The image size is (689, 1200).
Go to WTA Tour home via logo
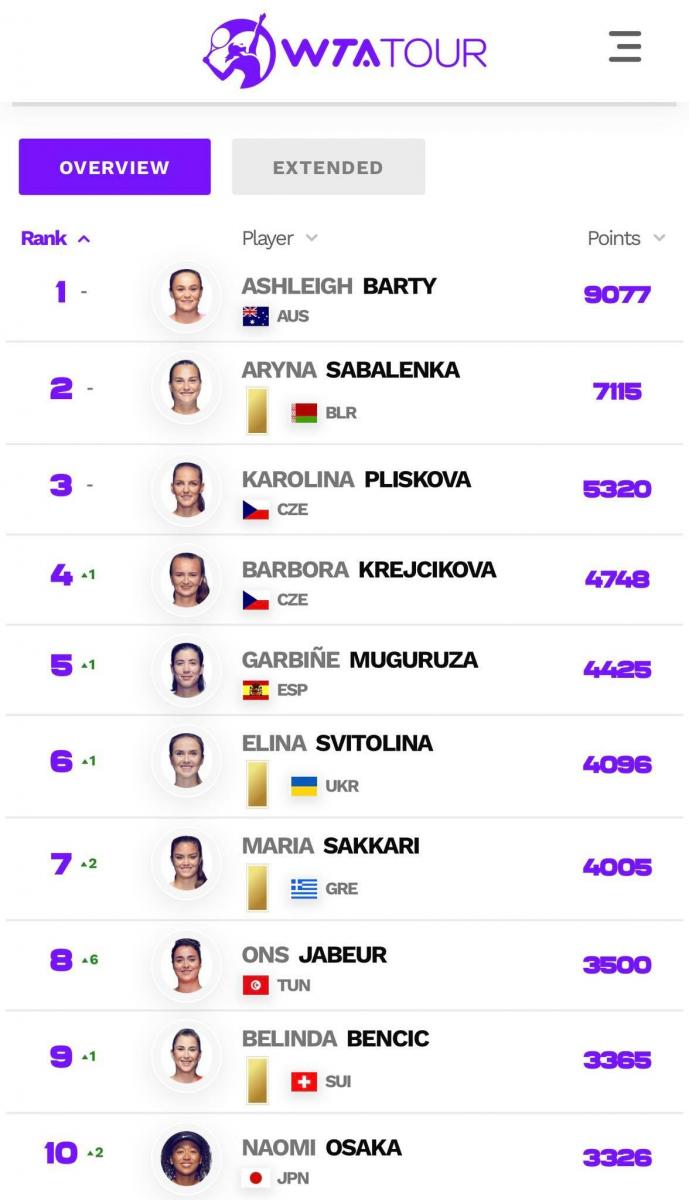pyautogui.click(x=345, y=49)
